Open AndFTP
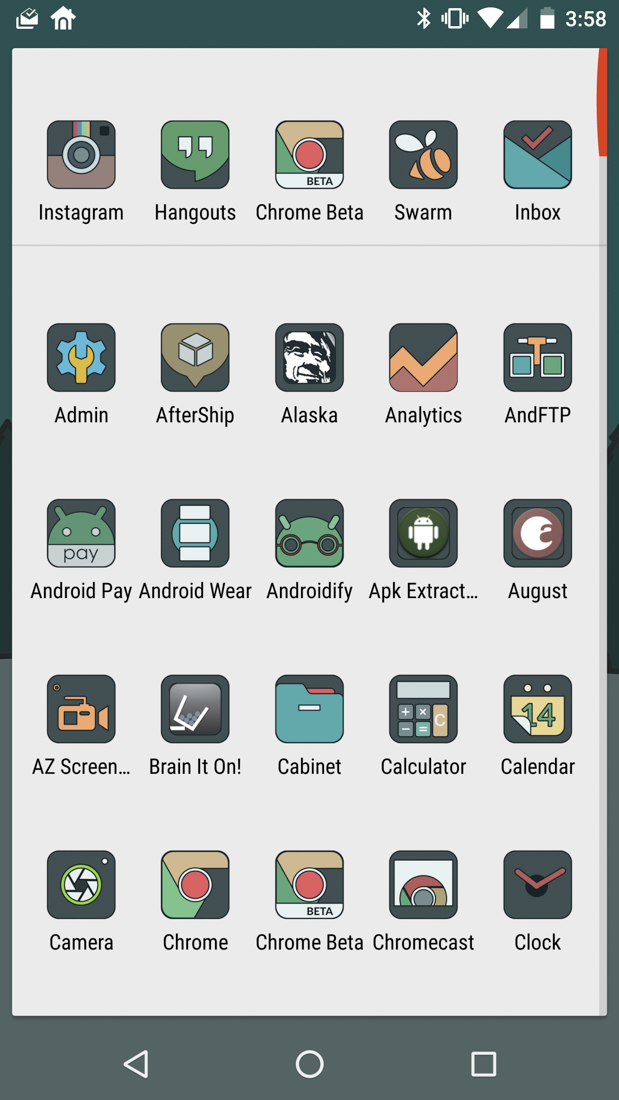This screenshot has width=619, height=1100. click(x=537, y=358)
